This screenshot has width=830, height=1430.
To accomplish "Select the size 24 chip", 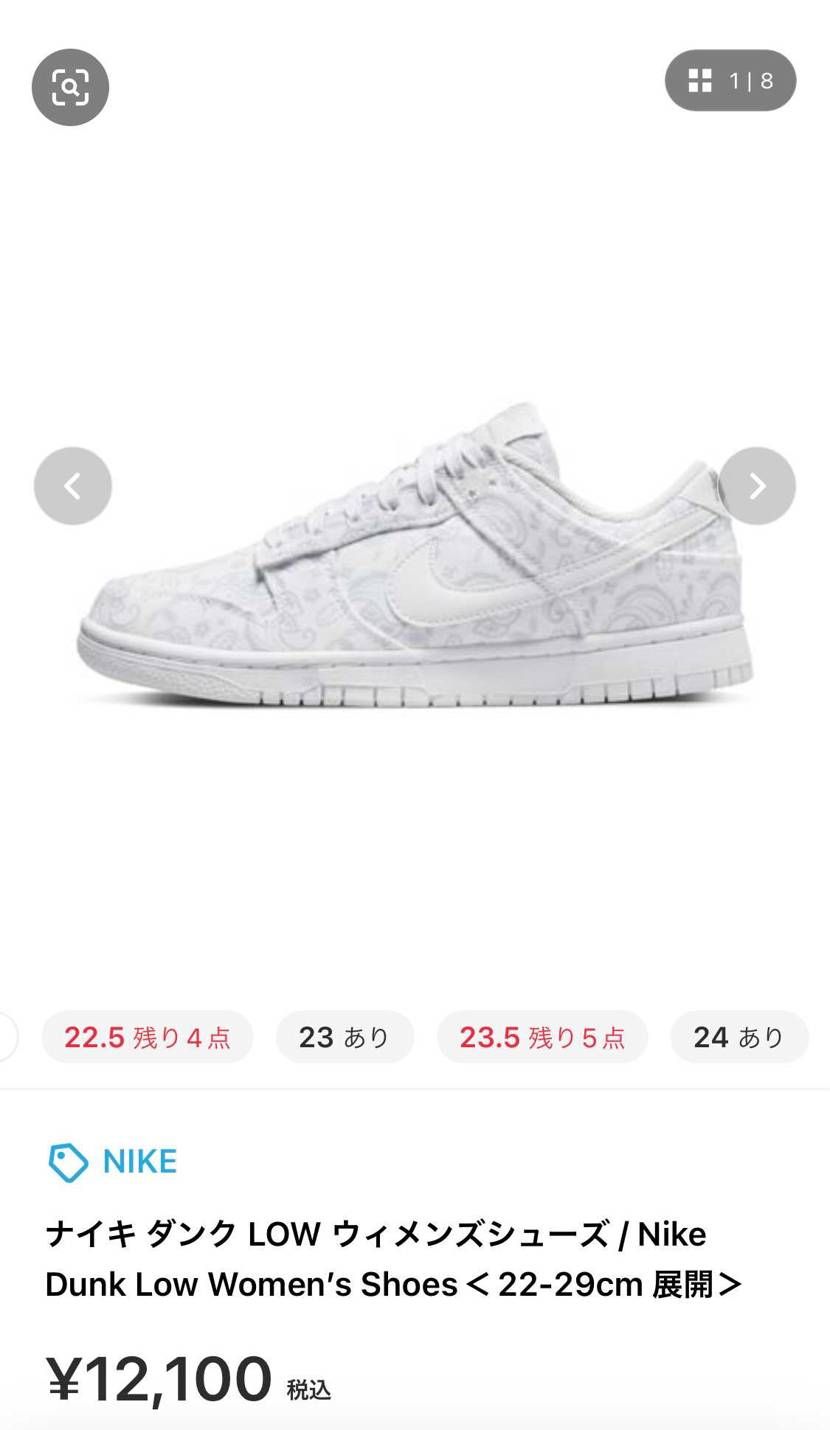I will click(x=739, y=1037).
